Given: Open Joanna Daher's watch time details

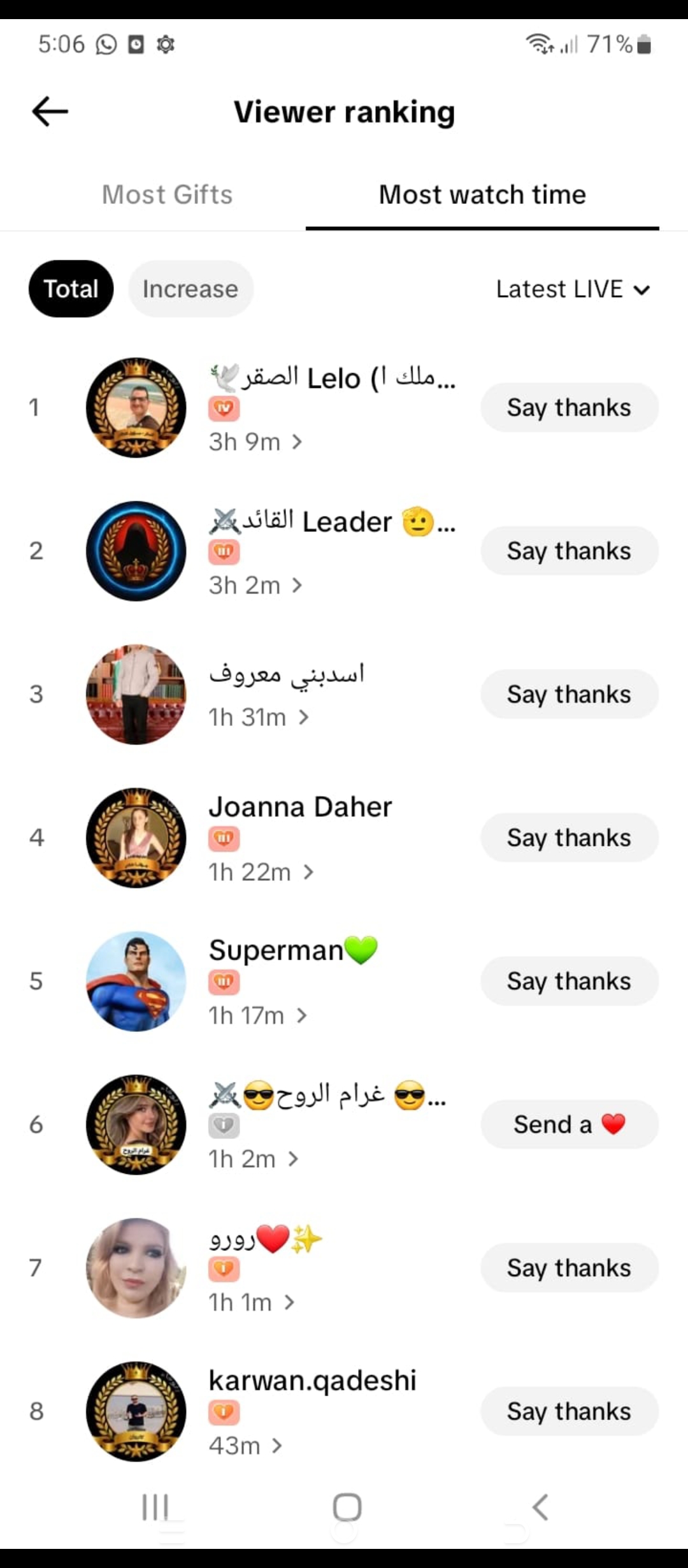Looking at the screenshot, I should coord(261,872).
